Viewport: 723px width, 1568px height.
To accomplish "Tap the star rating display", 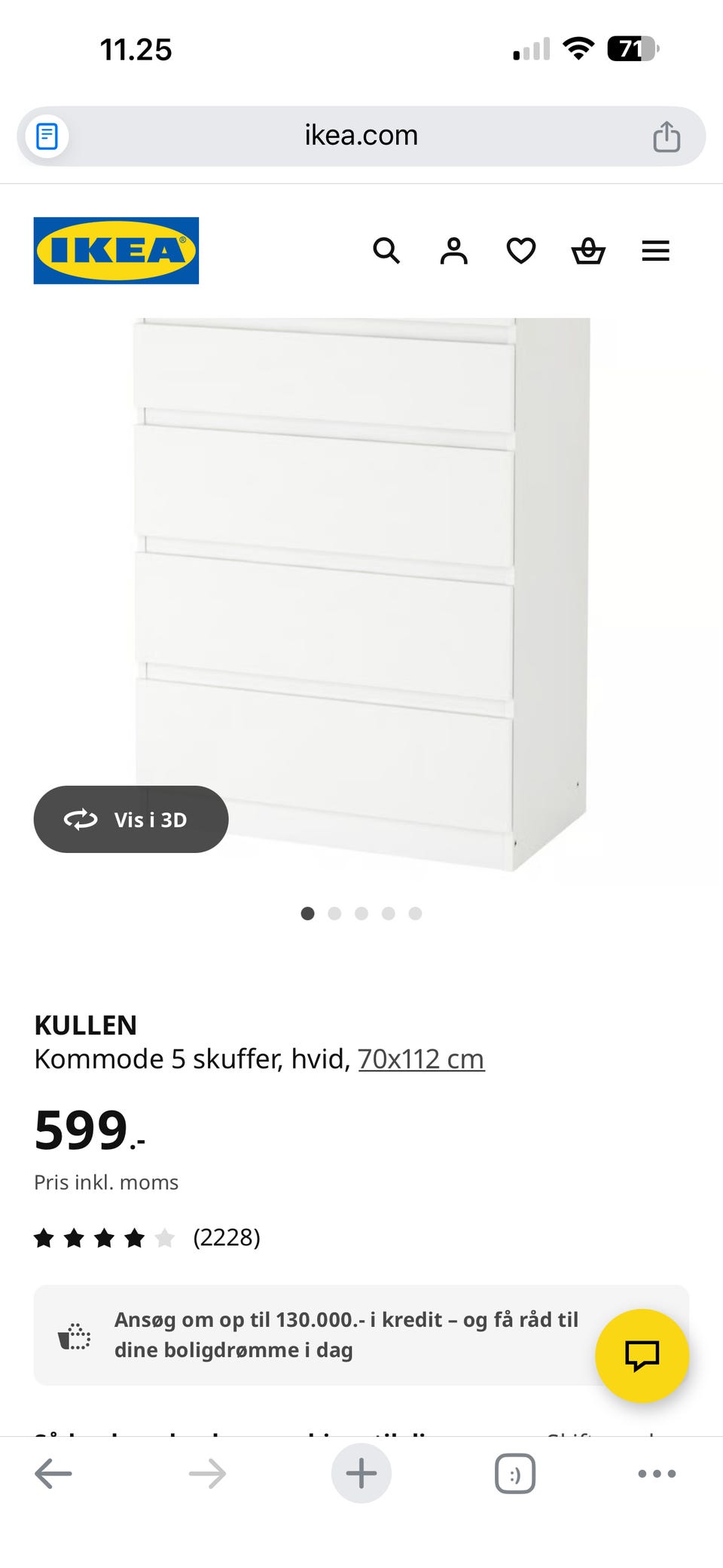I will 105,1237.
